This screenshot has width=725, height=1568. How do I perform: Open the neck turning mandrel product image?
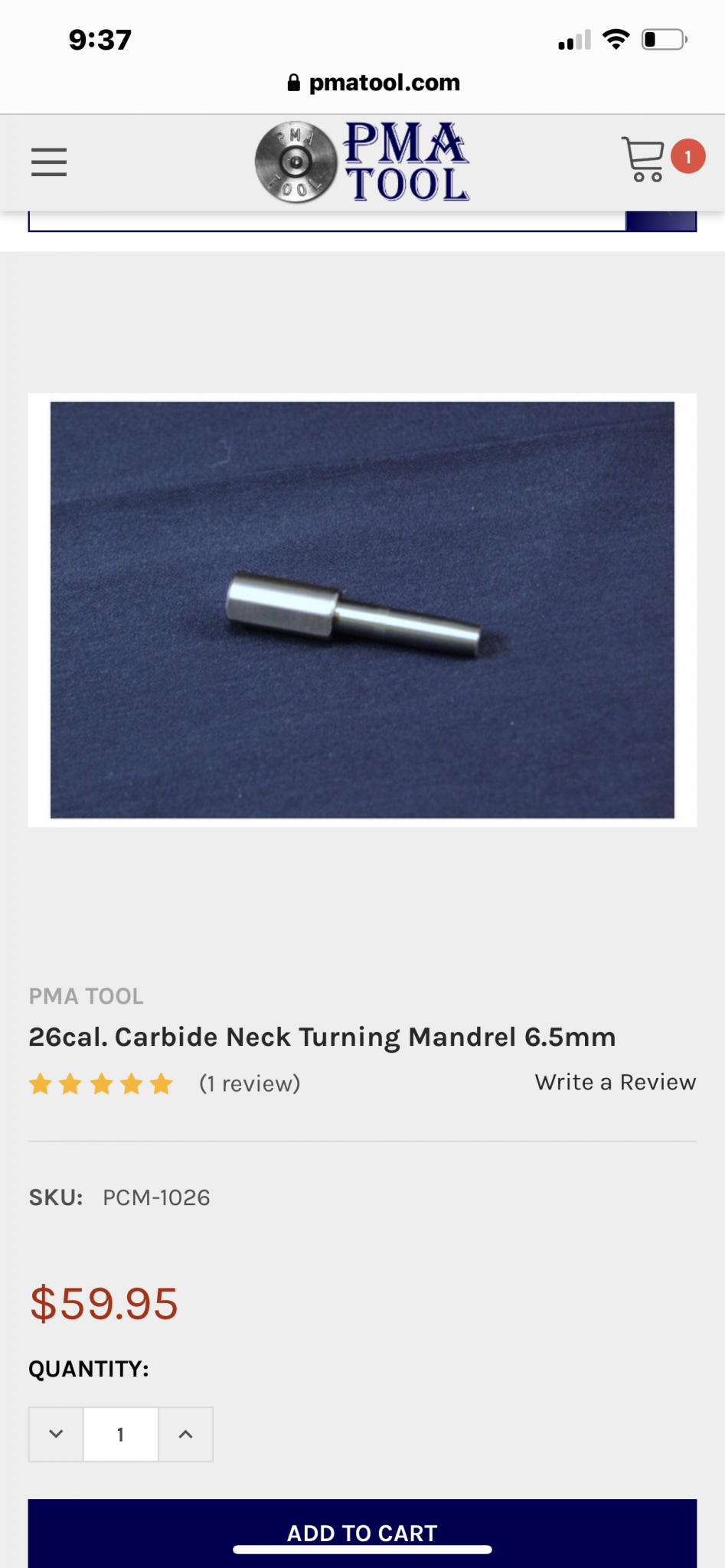pyautogui.click(x=362, y=609)
